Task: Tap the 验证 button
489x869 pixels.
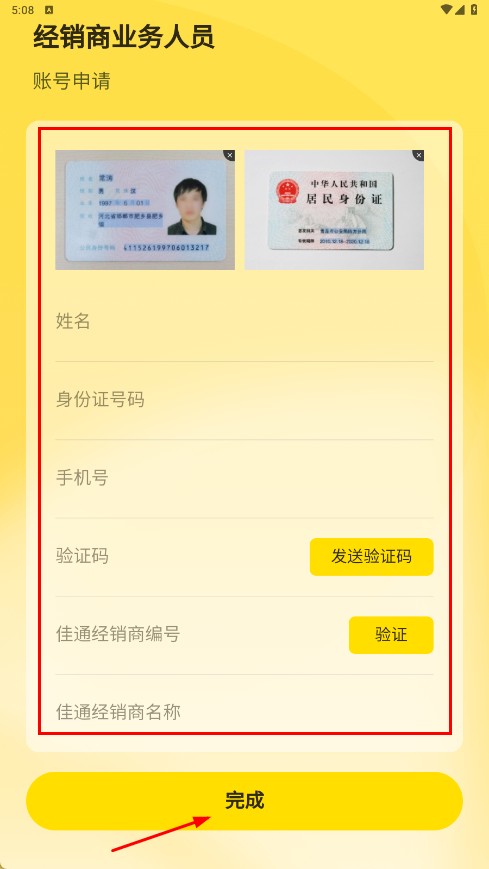Action: (x=391, y=635)
